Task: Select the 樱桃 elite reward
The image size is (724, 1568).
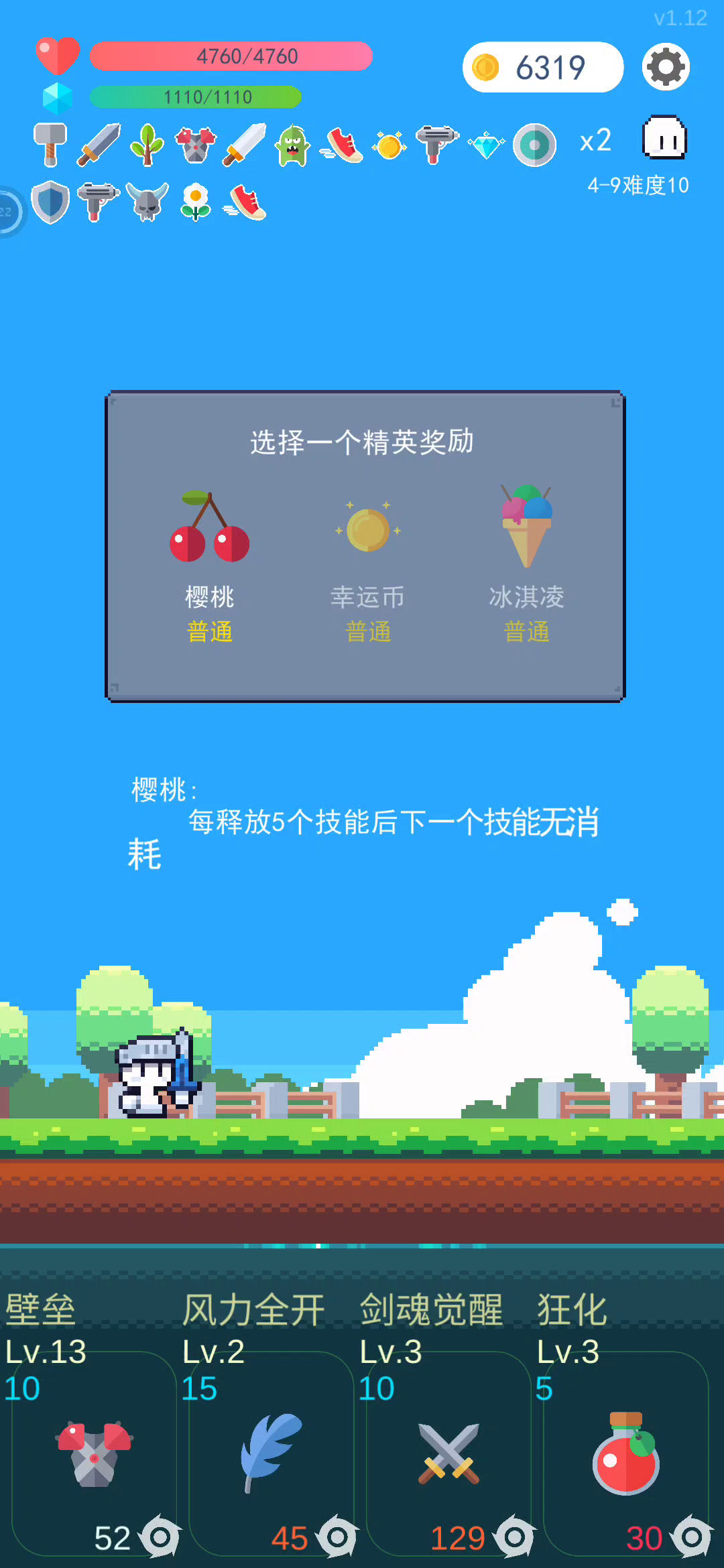Action: point(209,563)
